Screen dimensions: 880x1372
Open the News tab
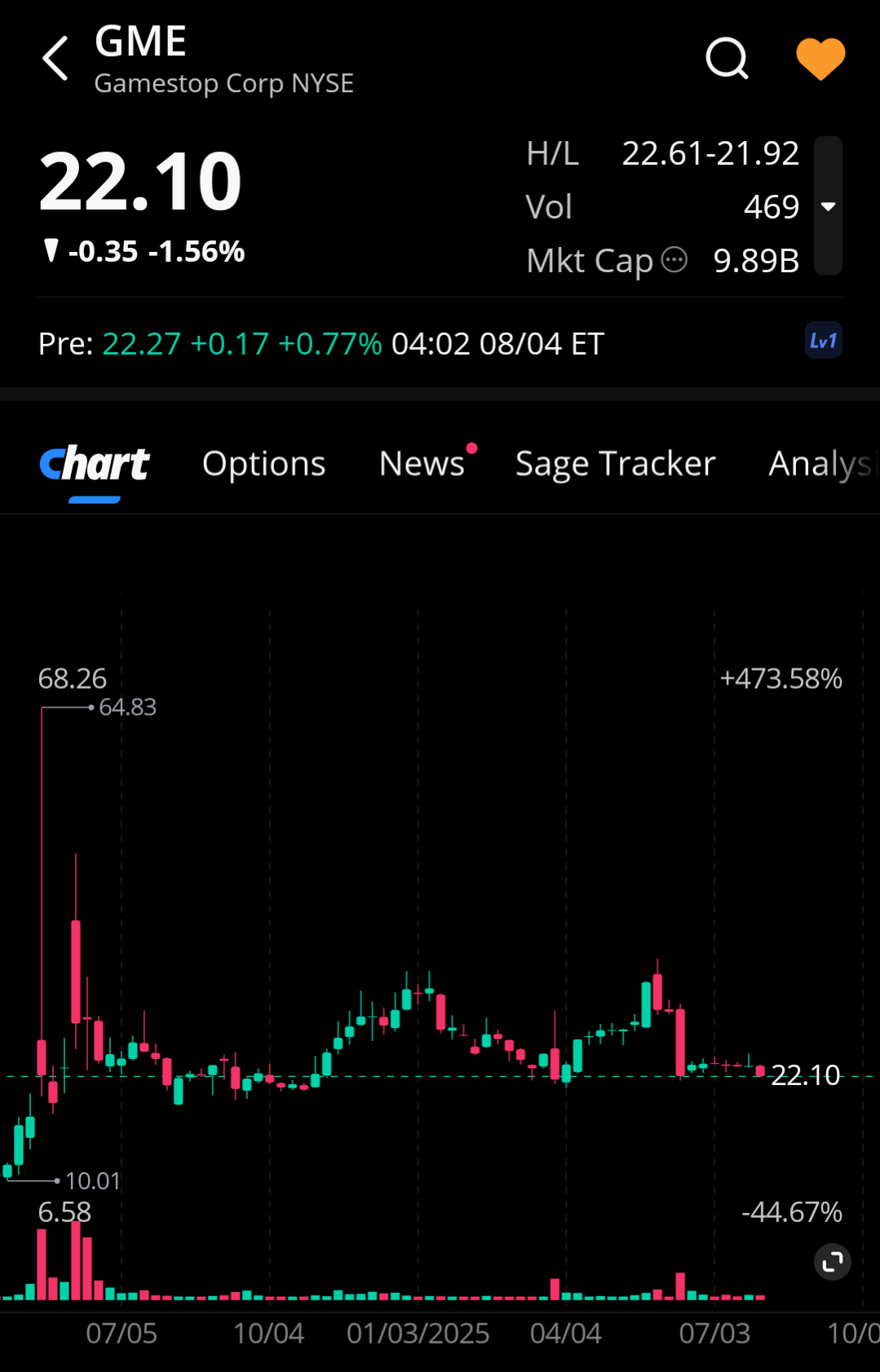pos(422,464)
